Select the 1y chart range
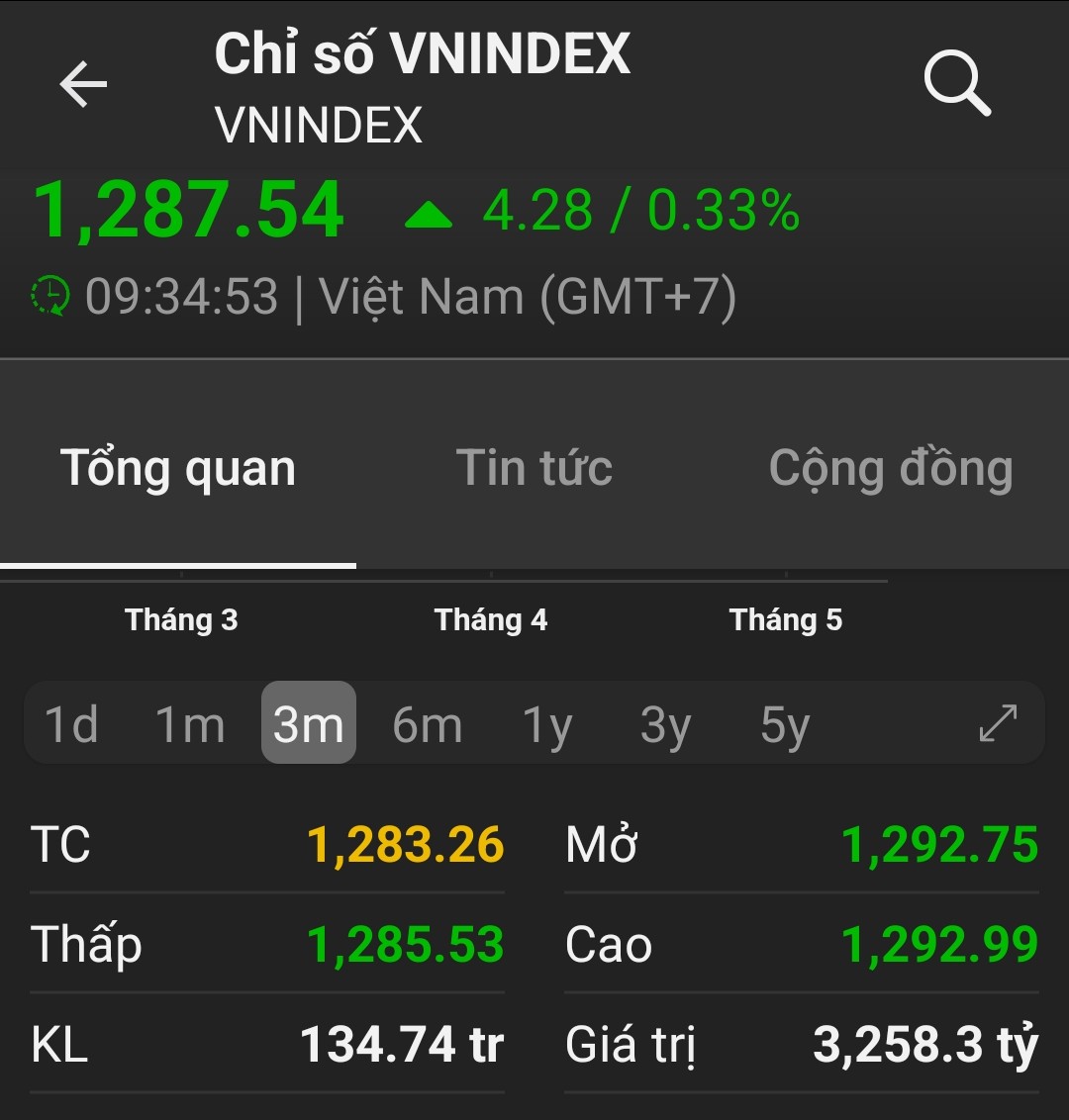Viewport: 1069px width, 1120px height. click(546, 724)
